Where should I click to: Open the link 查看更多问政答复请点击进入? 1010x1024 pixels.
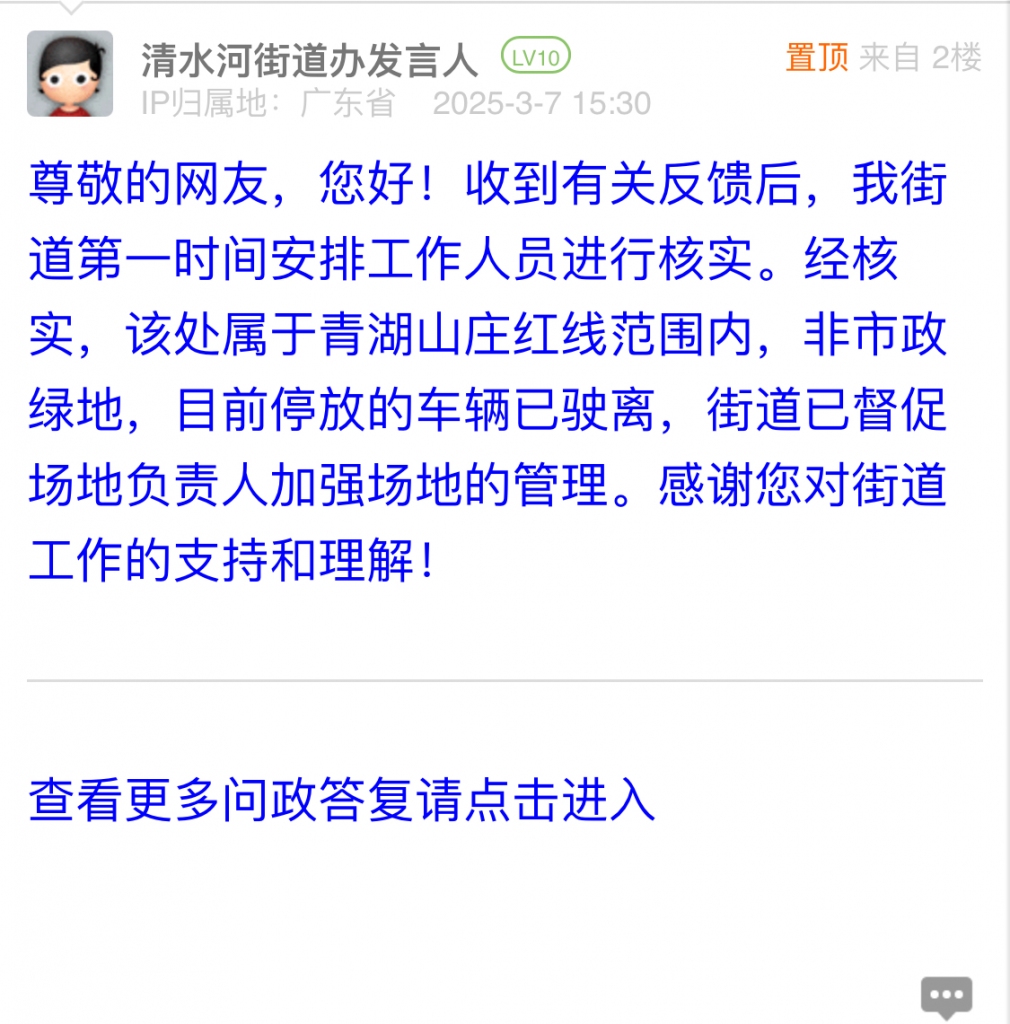pos(342,800)
